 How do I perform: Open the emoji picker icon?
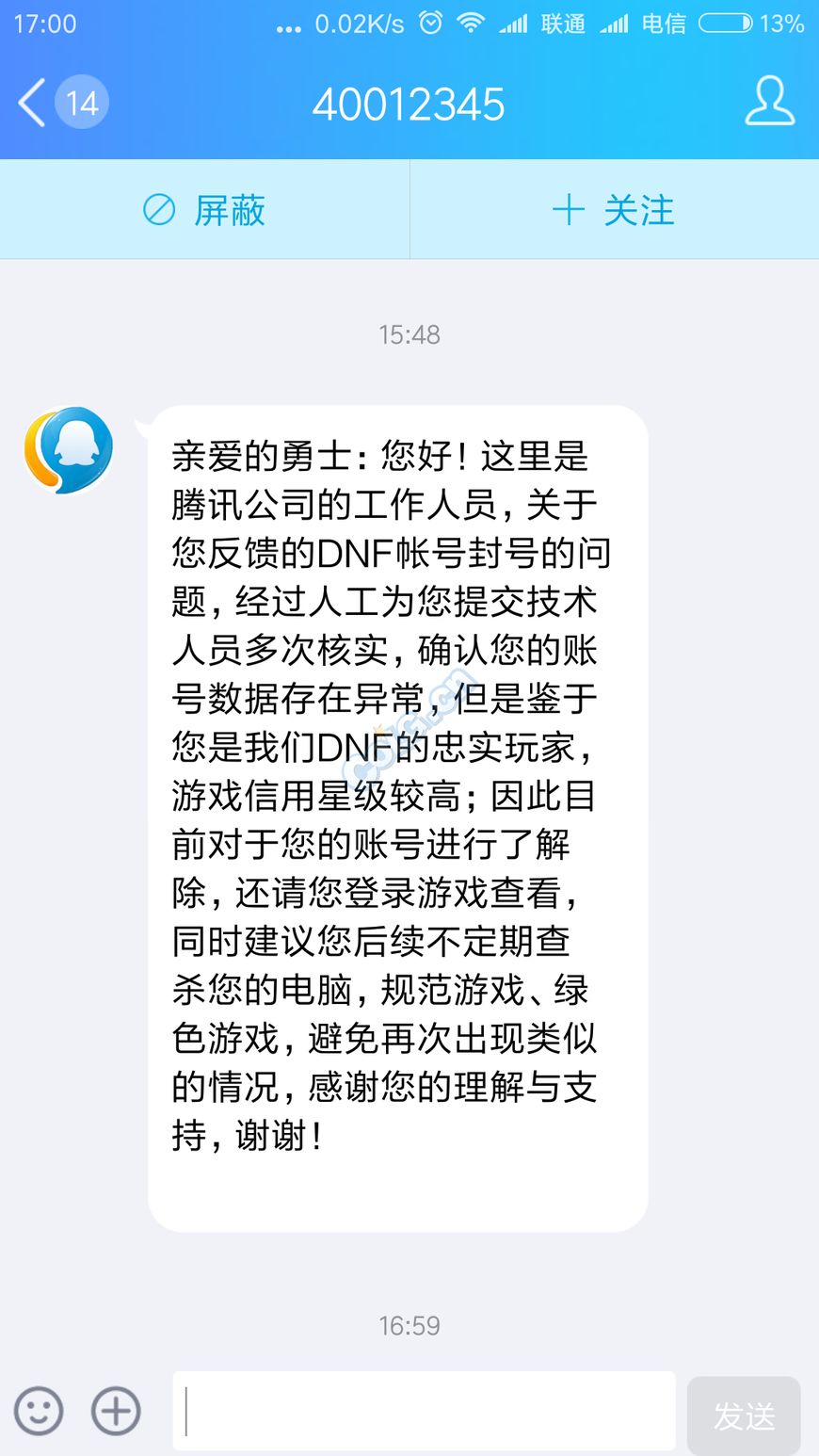pos(38,1412)
